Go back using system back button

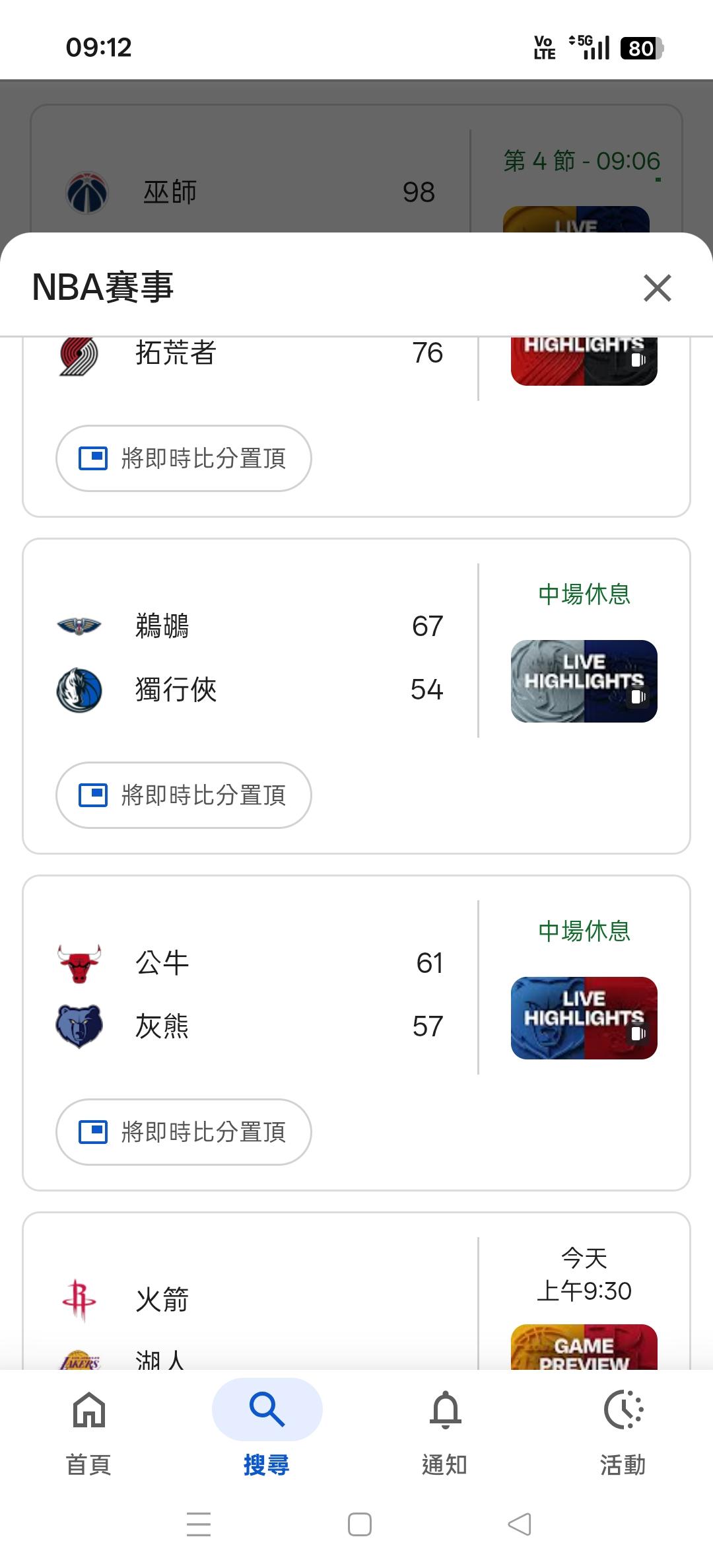click(520, 1524)
